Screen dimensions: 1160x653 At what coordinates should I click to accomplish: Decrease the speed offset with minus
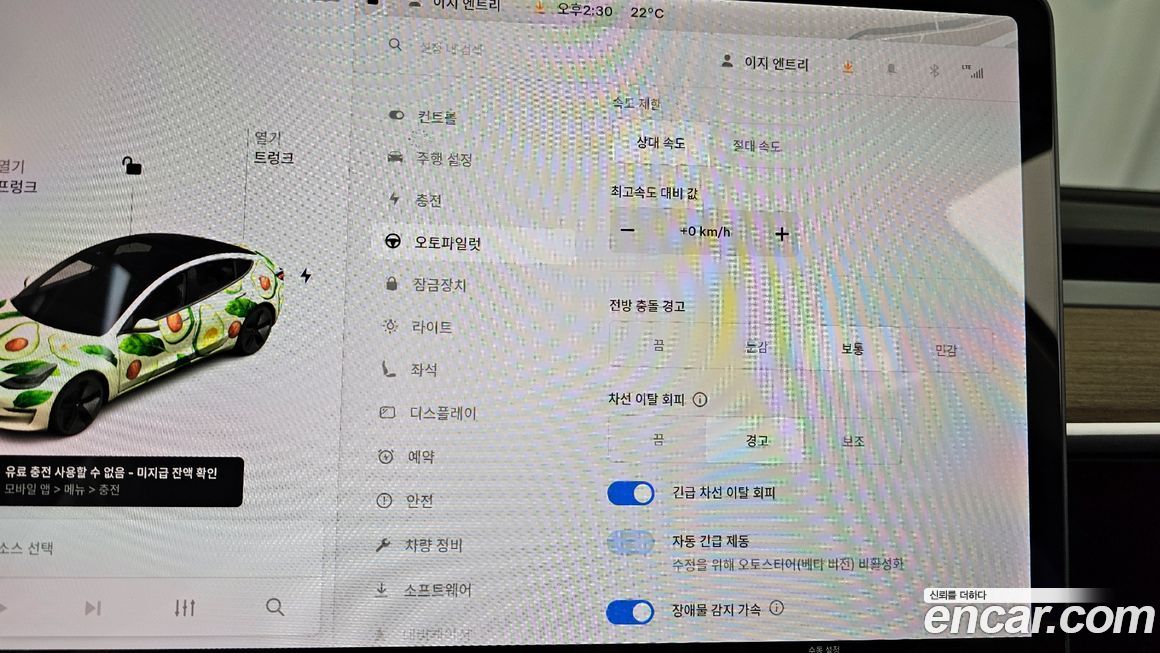tap(627, 232)
